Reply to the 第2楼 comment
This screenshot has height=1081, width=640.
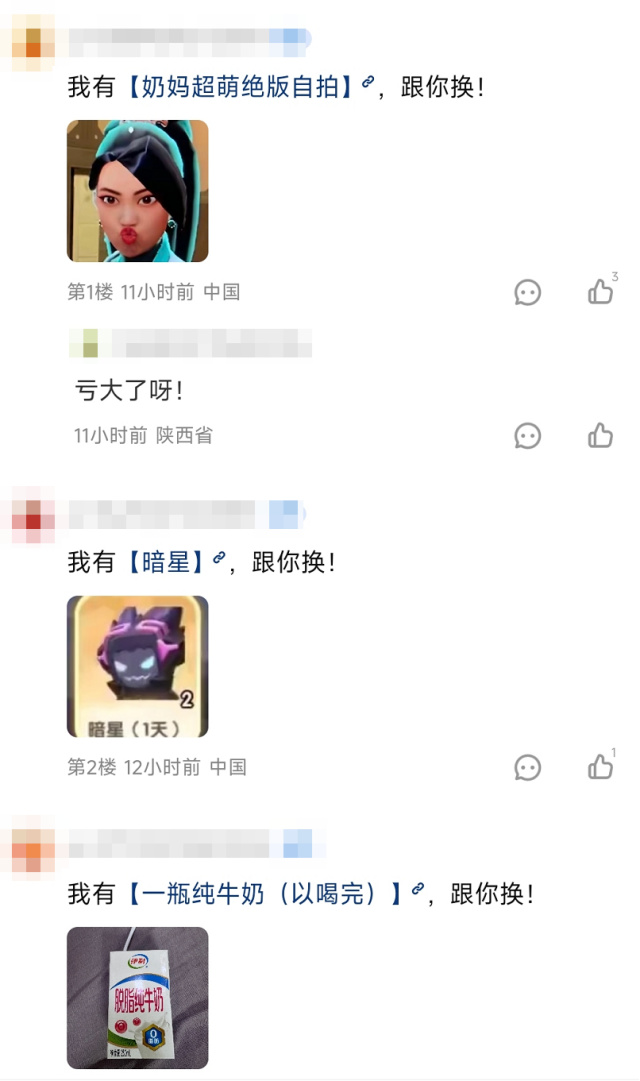click(x=527, y=767)
